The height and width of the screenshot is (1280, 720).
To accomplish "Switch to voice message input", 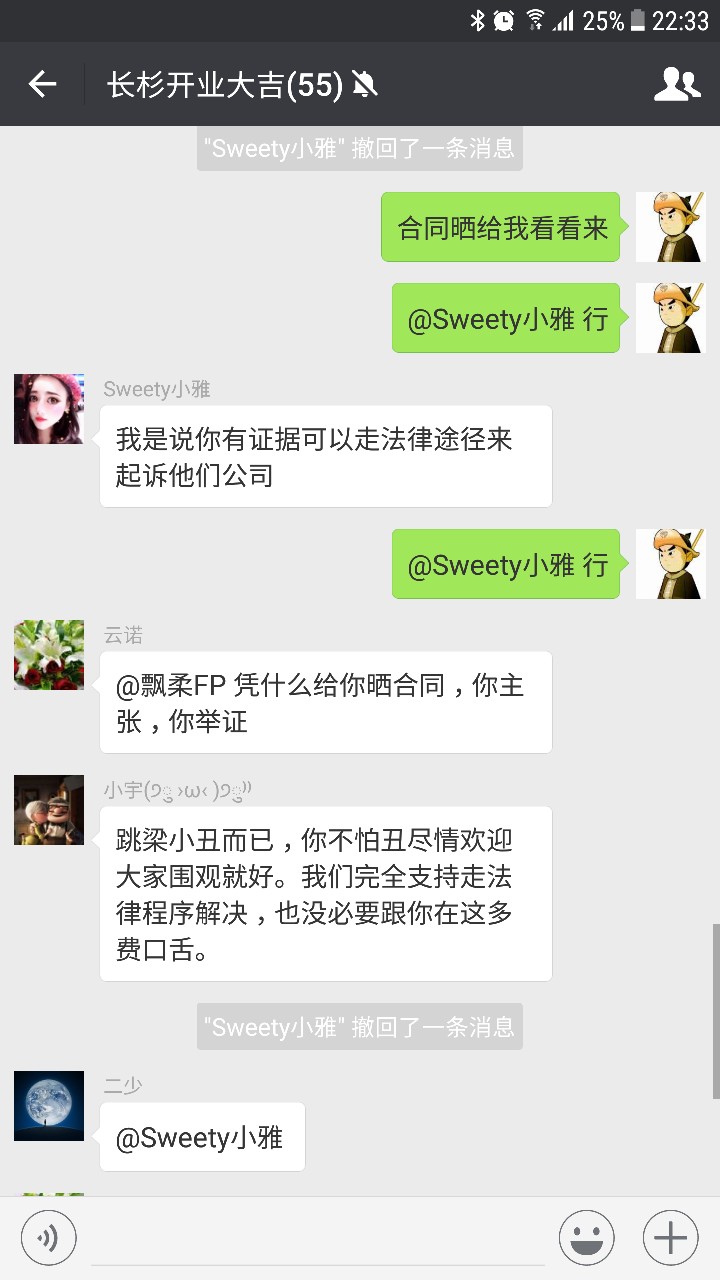I will [48, 1238].
